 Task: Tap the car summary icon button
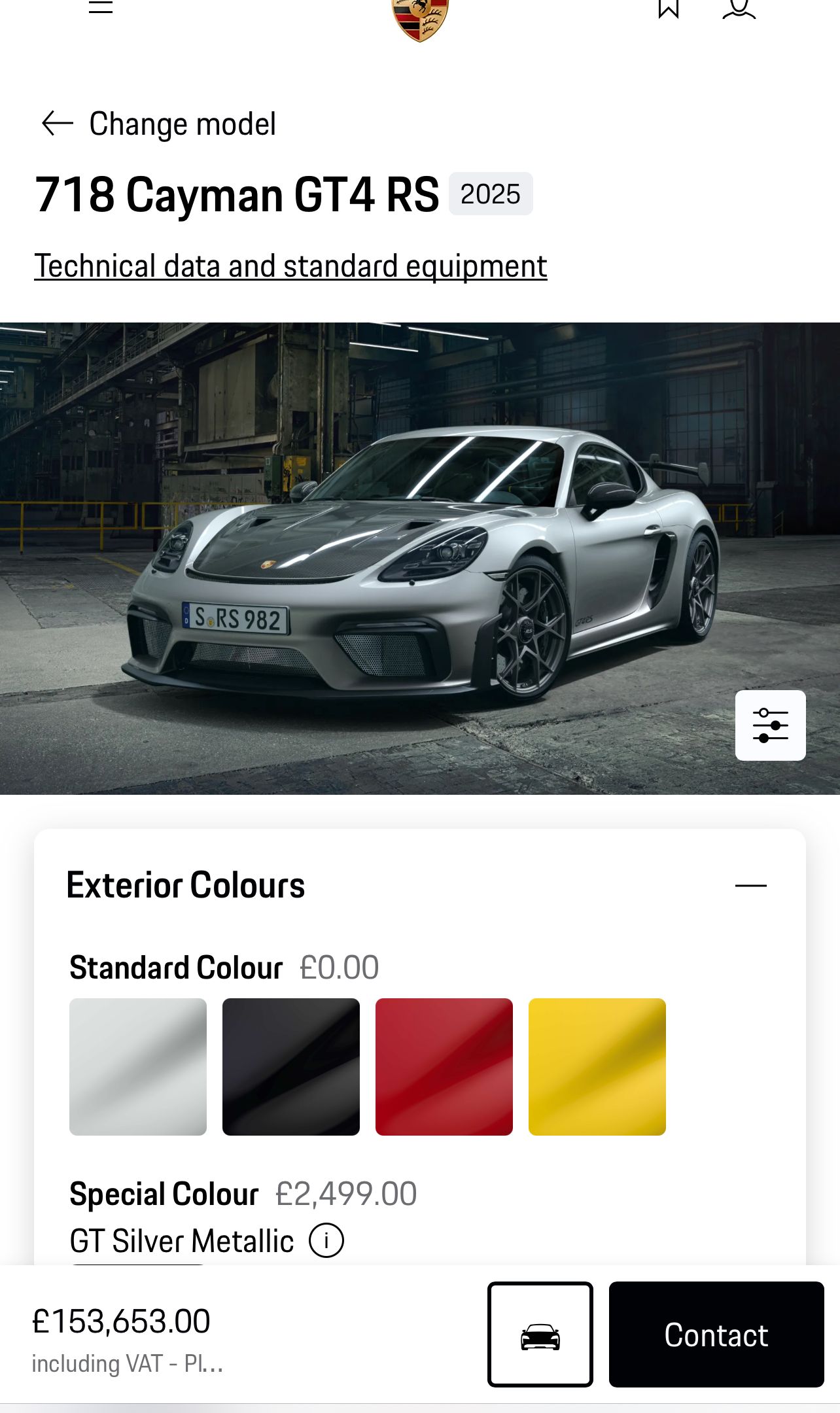[540, 1334]
